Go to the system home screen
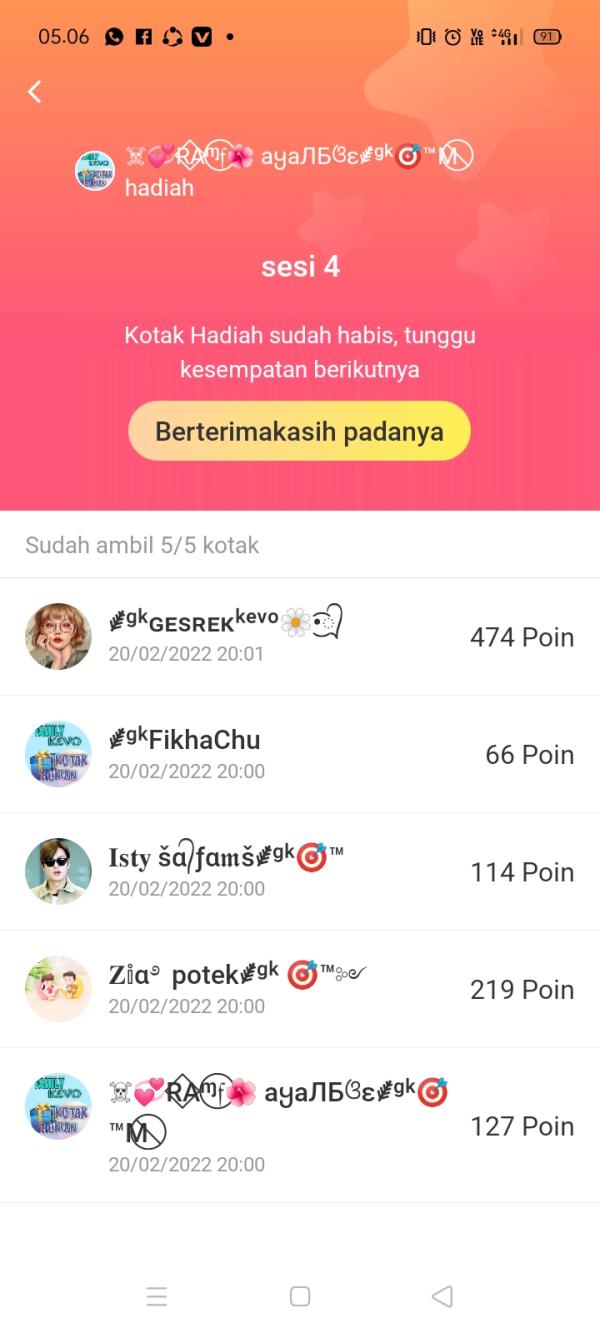 300,1297
